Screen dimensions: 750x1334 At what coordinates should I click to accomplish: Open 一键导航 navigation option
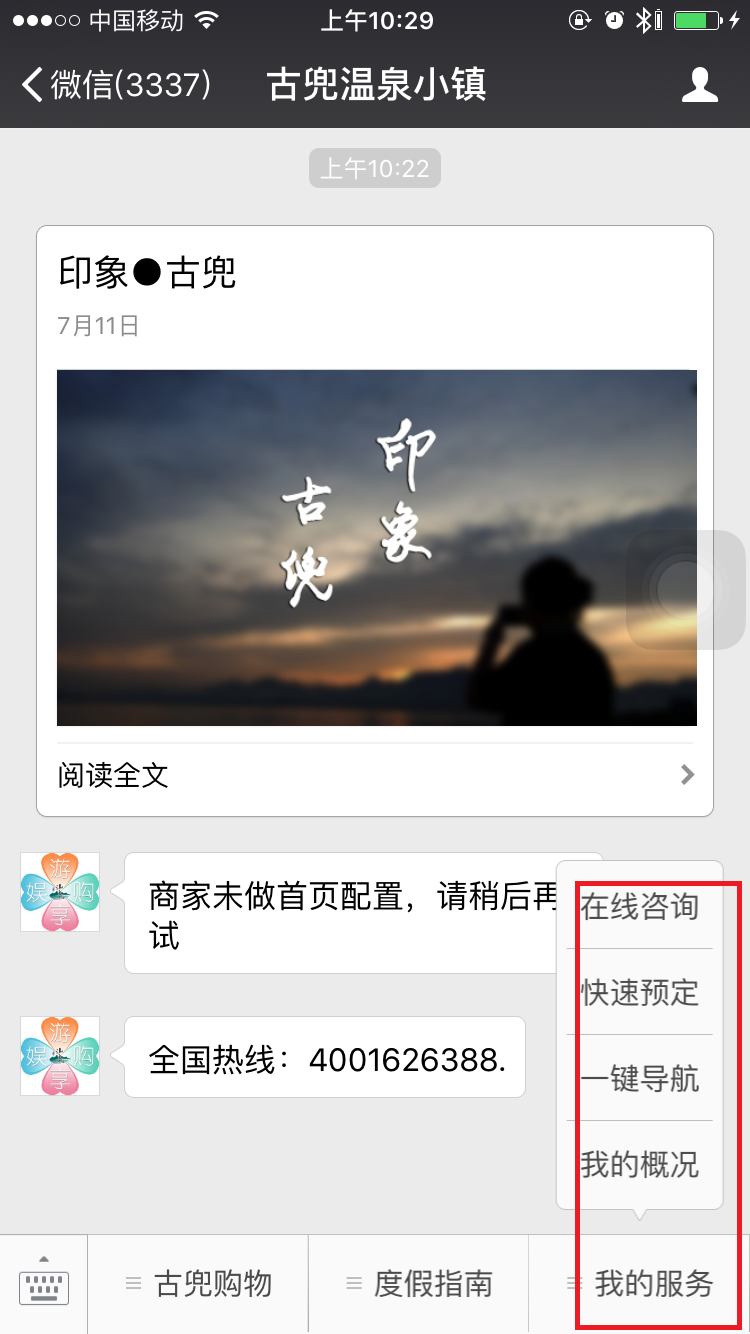[640, 1079]
